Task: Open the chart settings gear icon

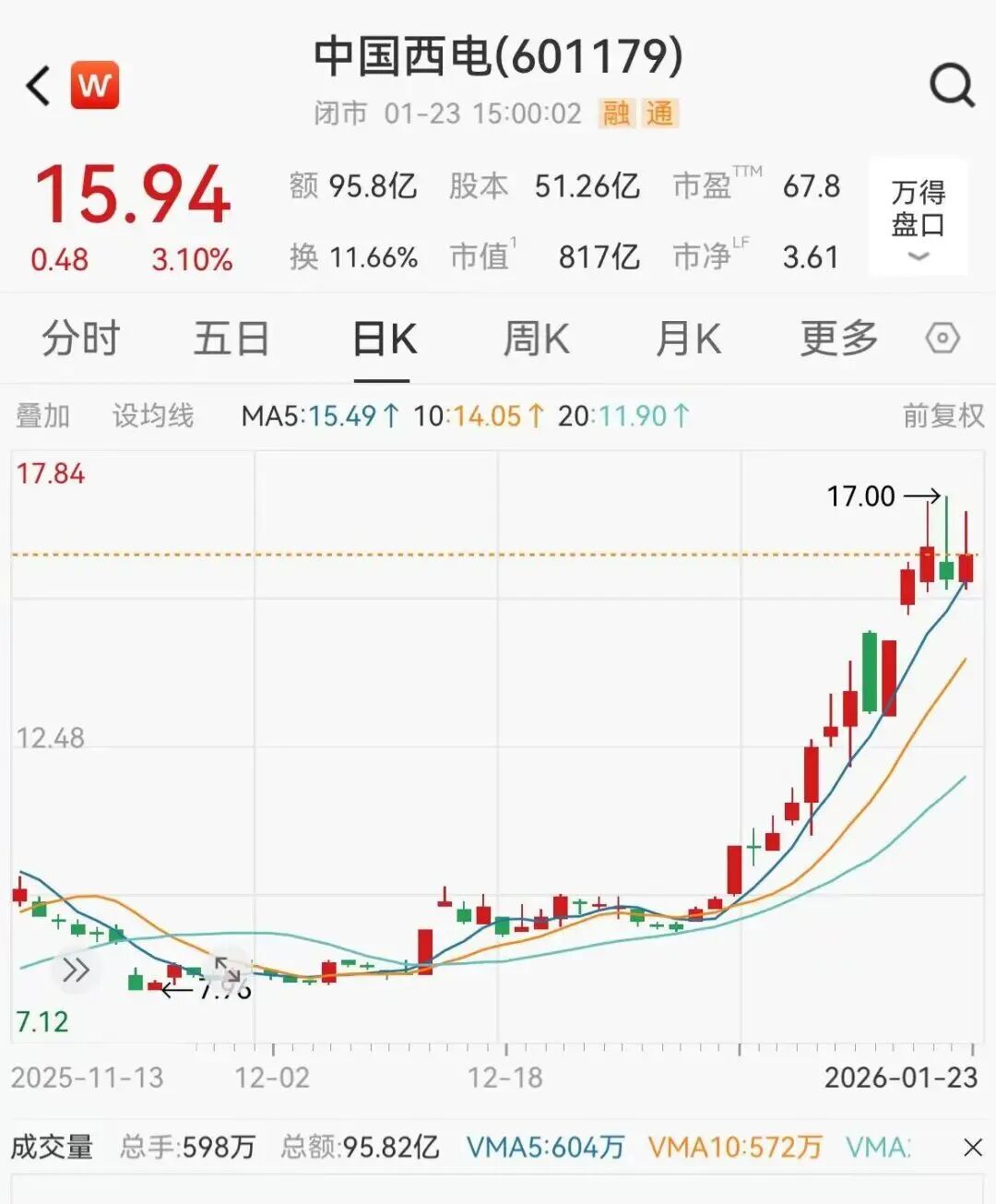Action: [x=943, y=339]
